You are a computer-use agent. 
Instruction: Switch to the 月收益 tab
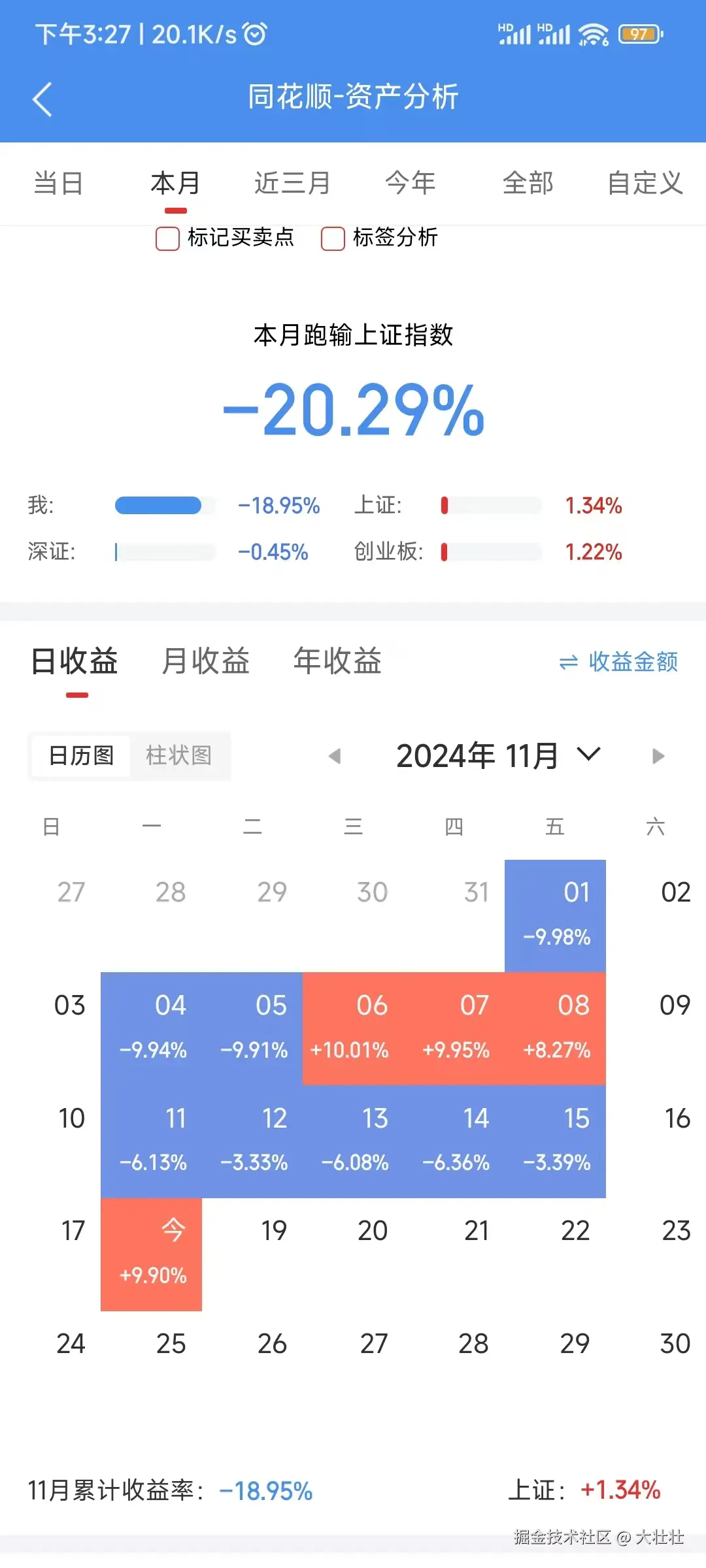(205, 662)
